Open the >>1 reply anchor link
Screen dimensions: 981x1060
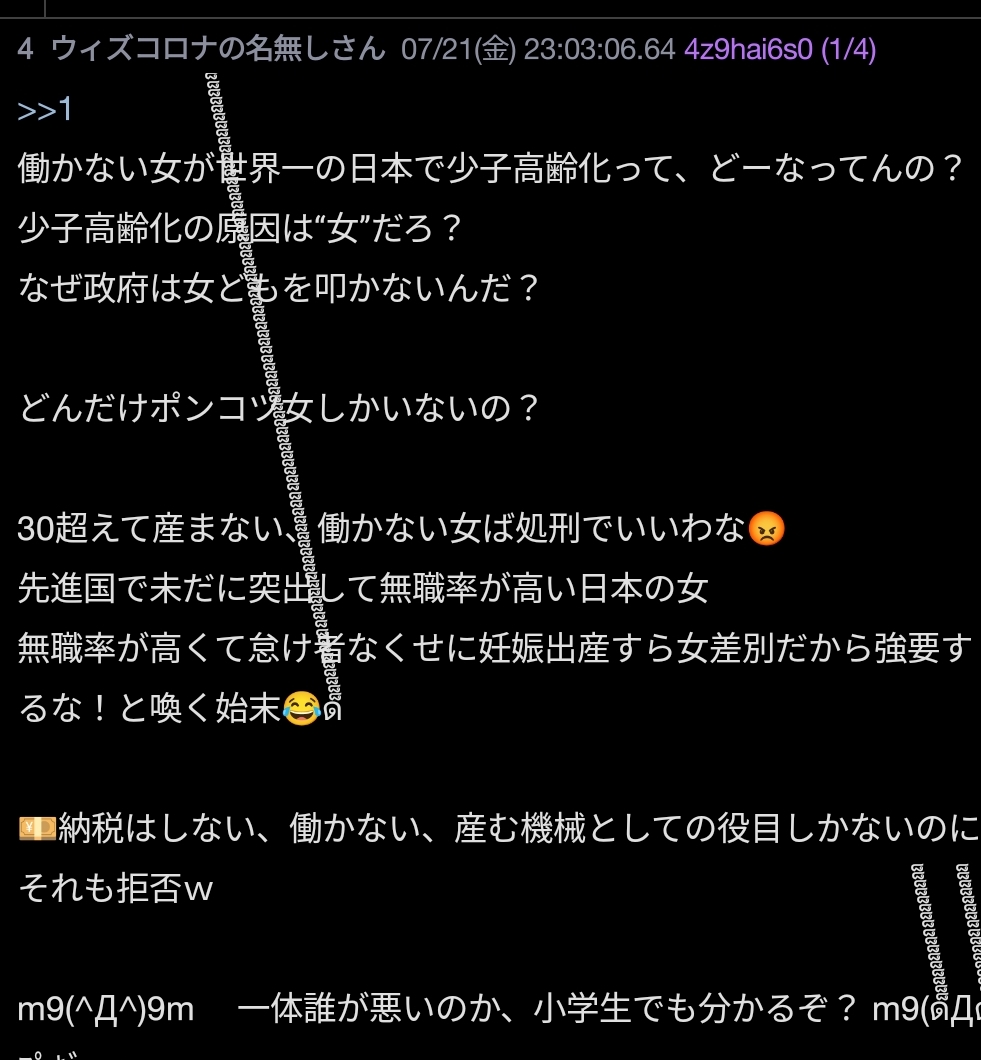(x=45, y=110)
